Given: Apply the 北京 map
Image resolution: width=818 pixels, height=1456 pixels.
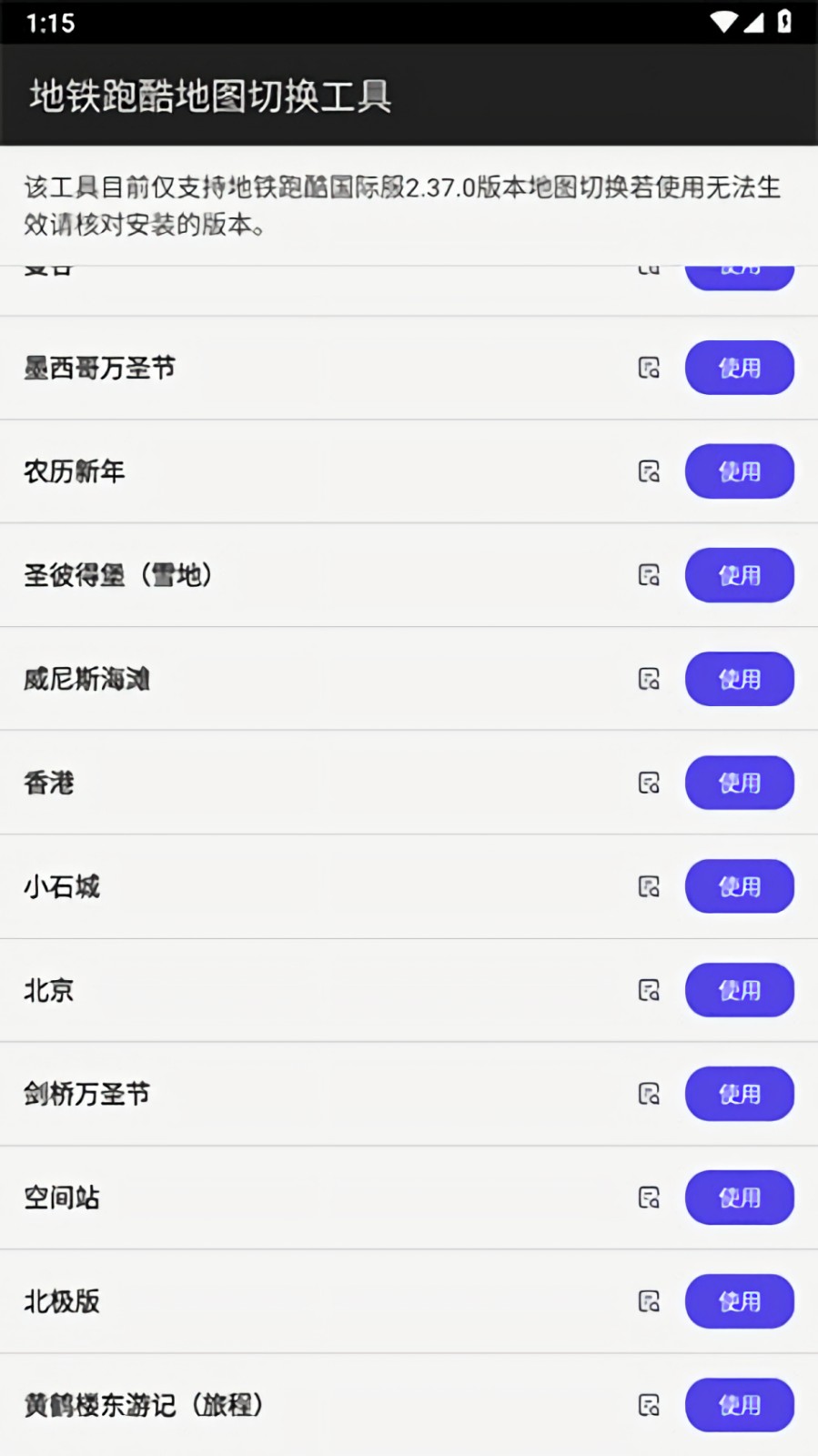Looking at the screenshot, I should pos(739,990).
